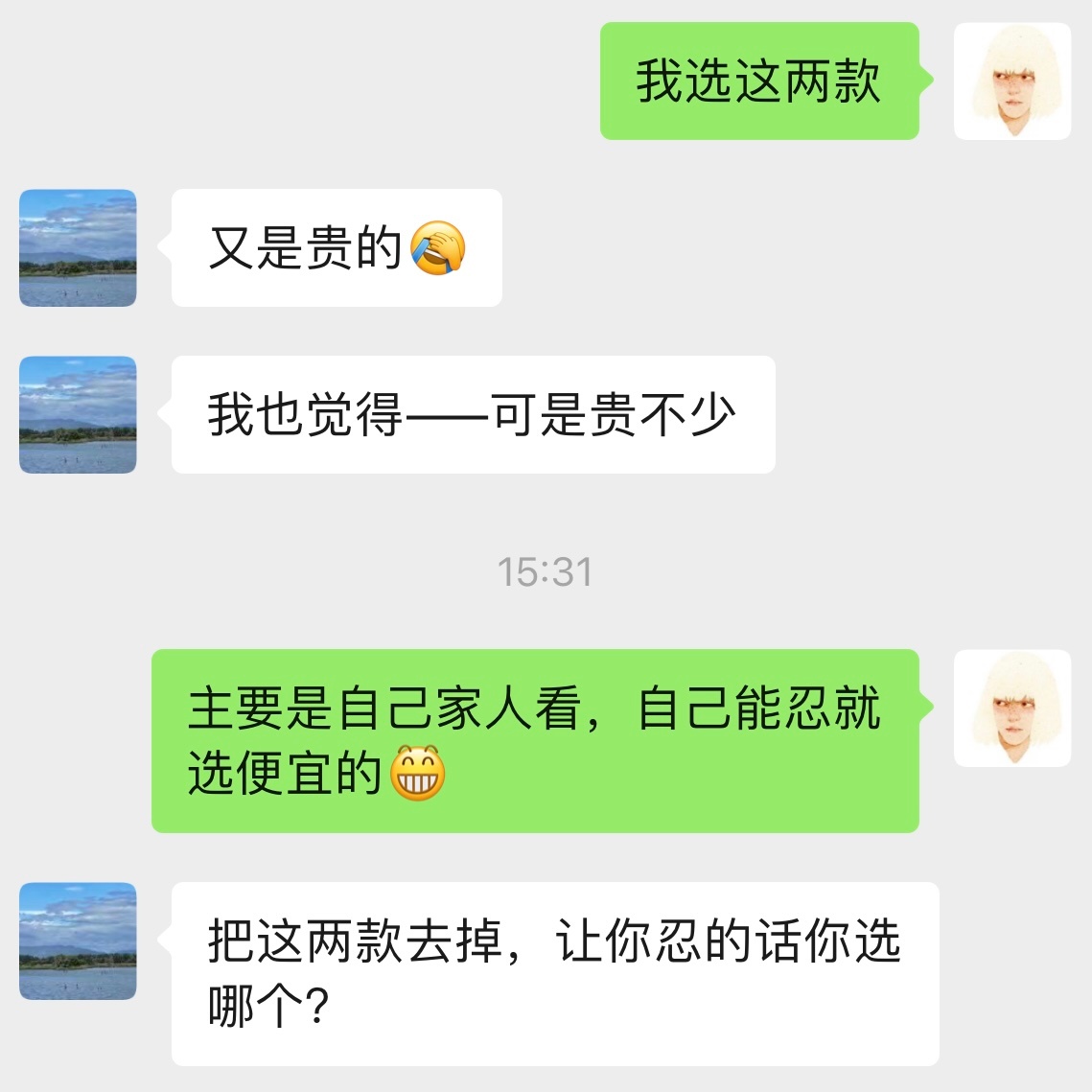Open sender's avatar beside "我选这两款"

tap(1011, 81)
